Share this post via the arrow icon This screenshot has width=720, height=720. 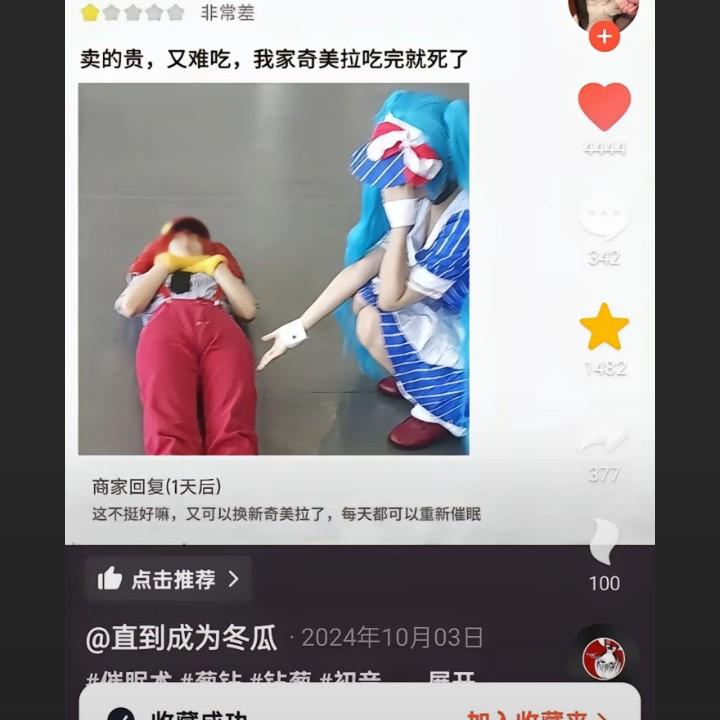tap(604, 438)
